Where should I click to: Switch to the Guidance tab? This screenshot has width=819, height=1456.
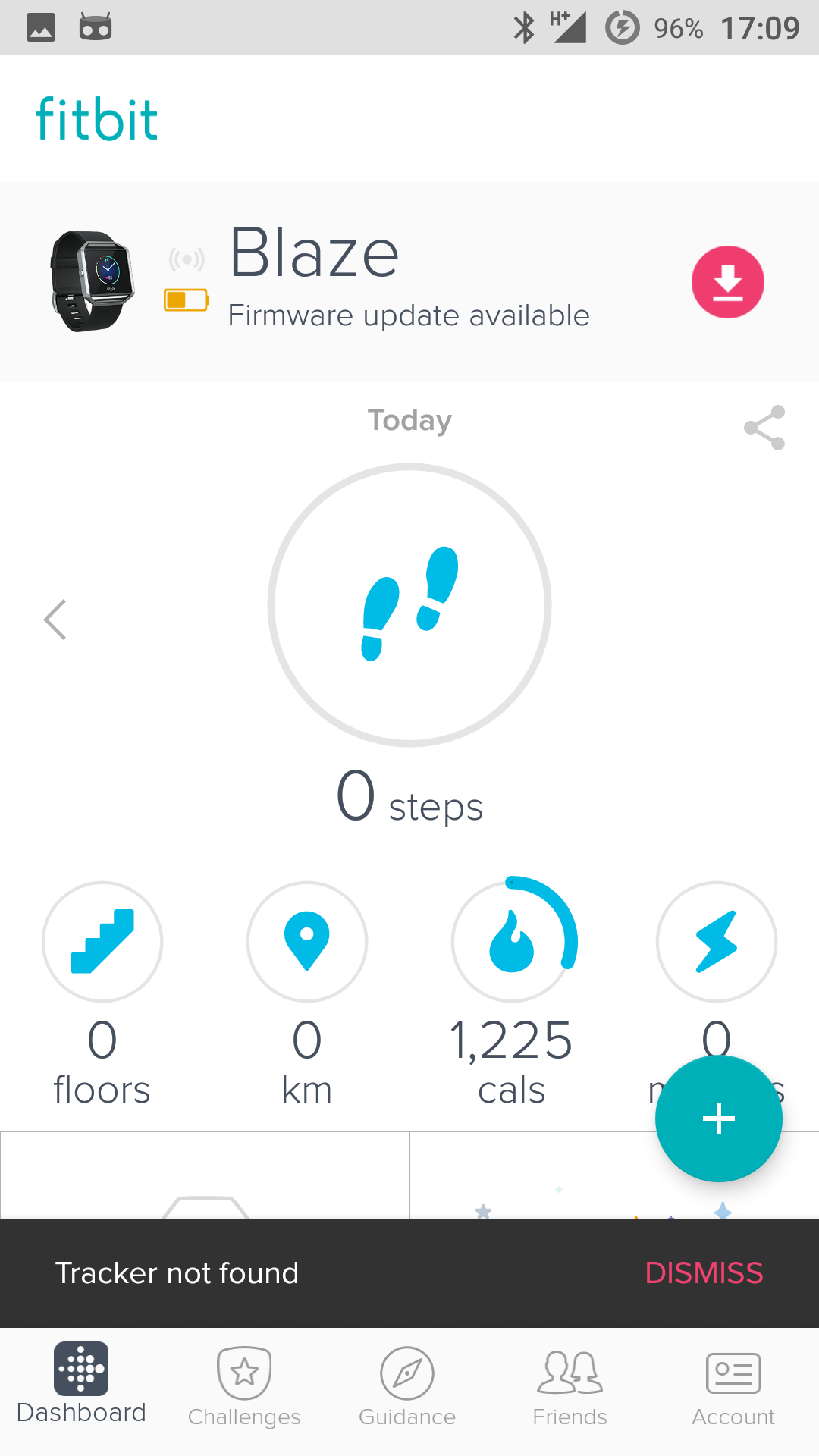point(407,1388)
